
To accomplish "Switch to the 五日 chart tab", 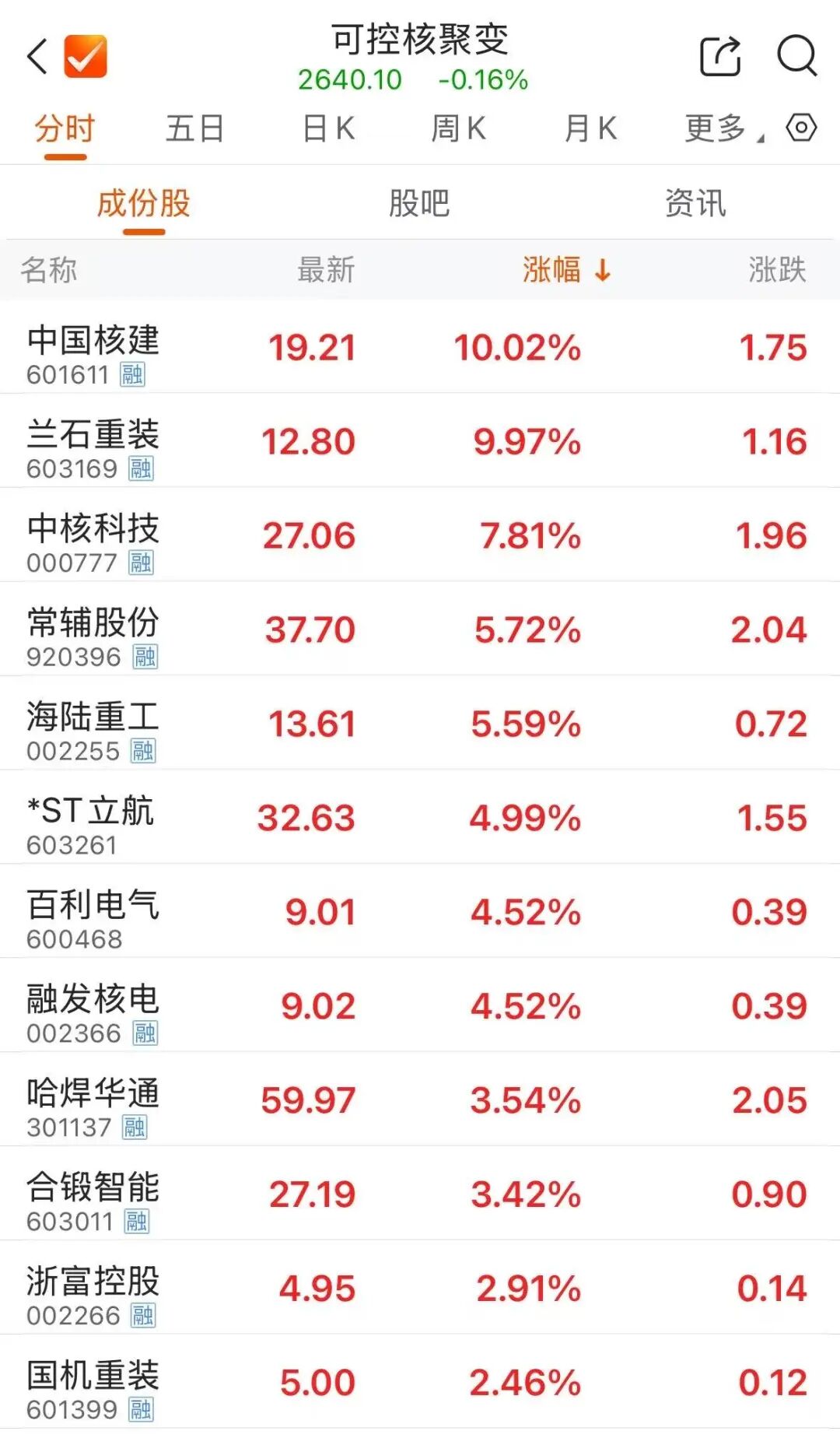I will point(194,128).
